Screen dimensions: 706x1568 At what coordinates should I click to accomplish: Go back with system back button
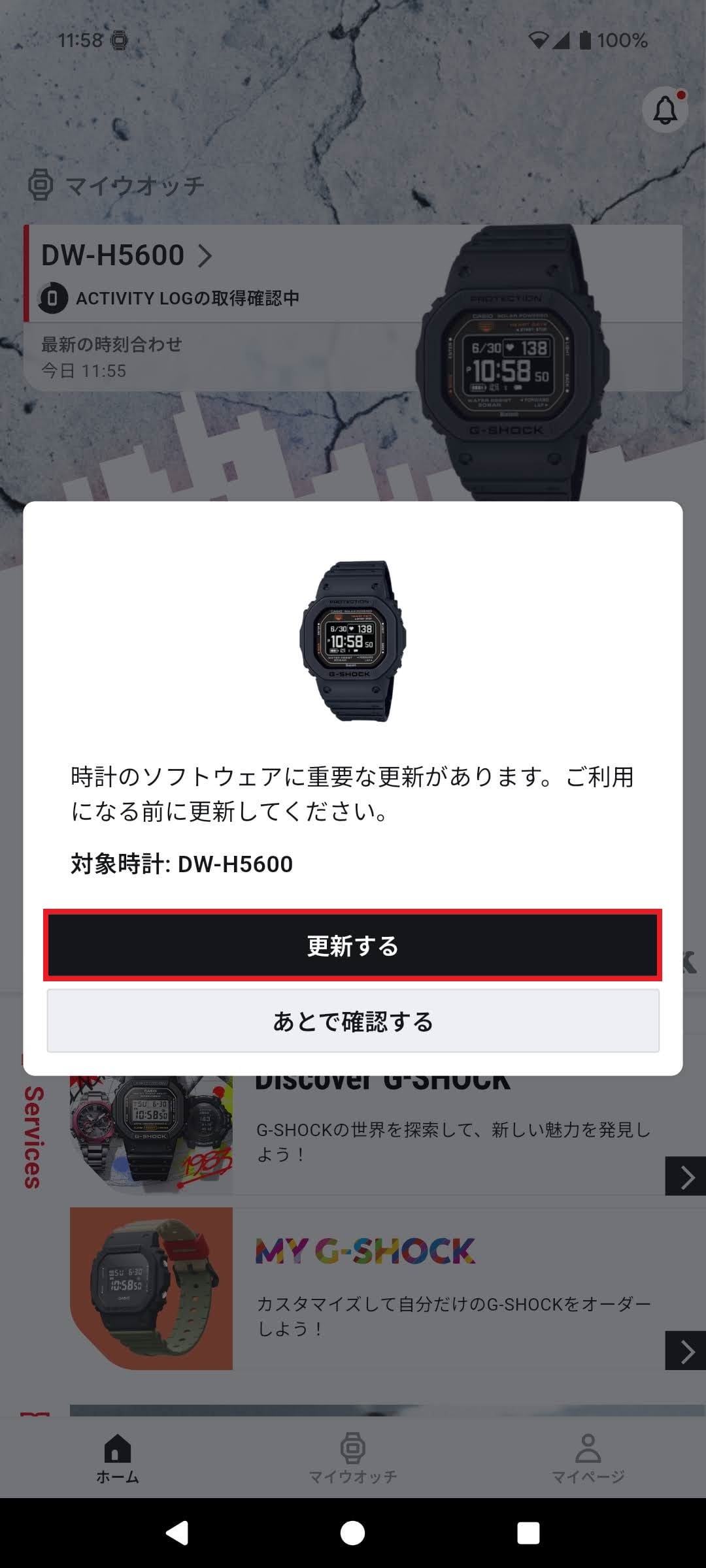177,1533
